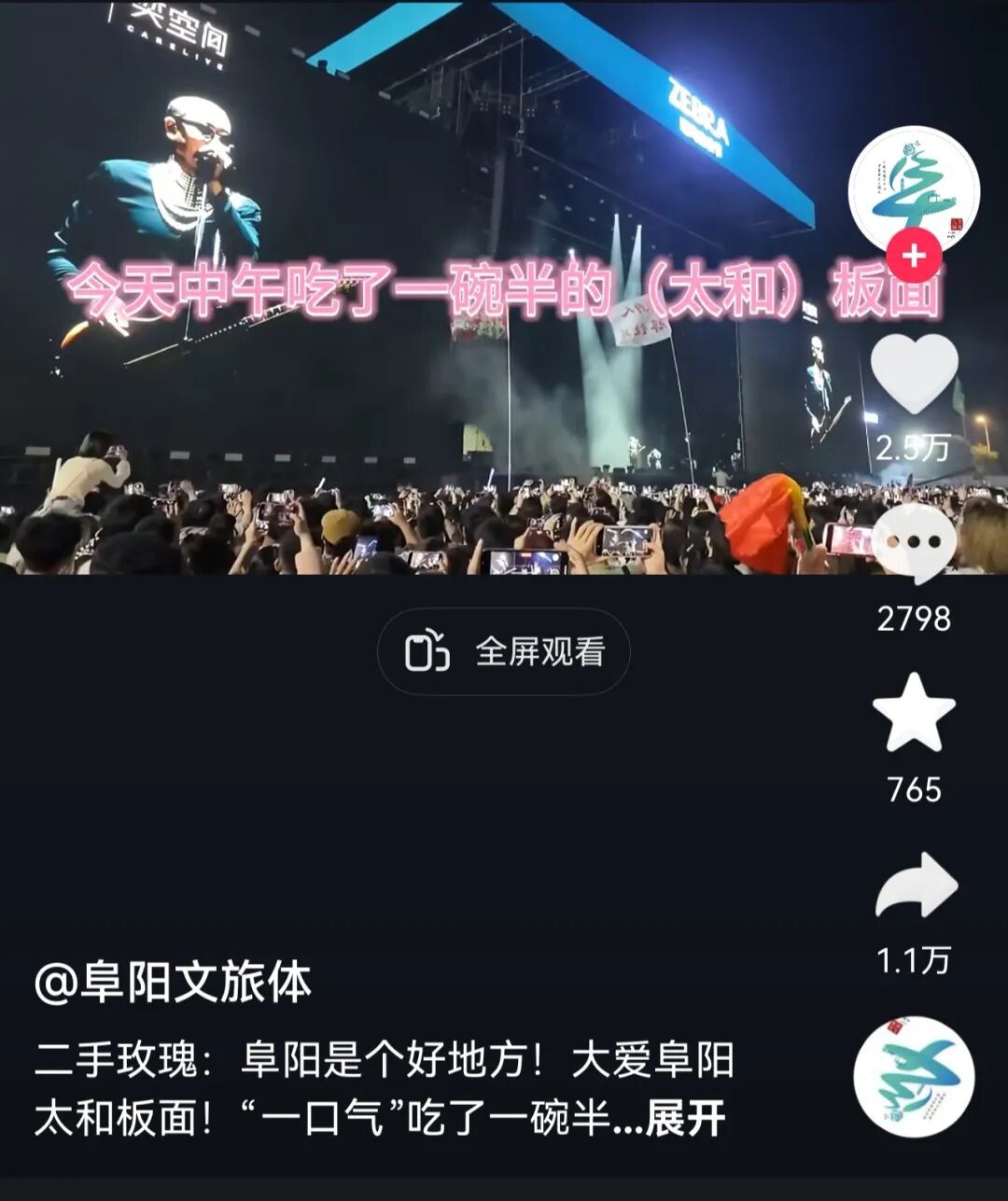Open the comment list showing 2798 comments
The width and height of the screenshot is (1008, 1201).
point(916,615)
